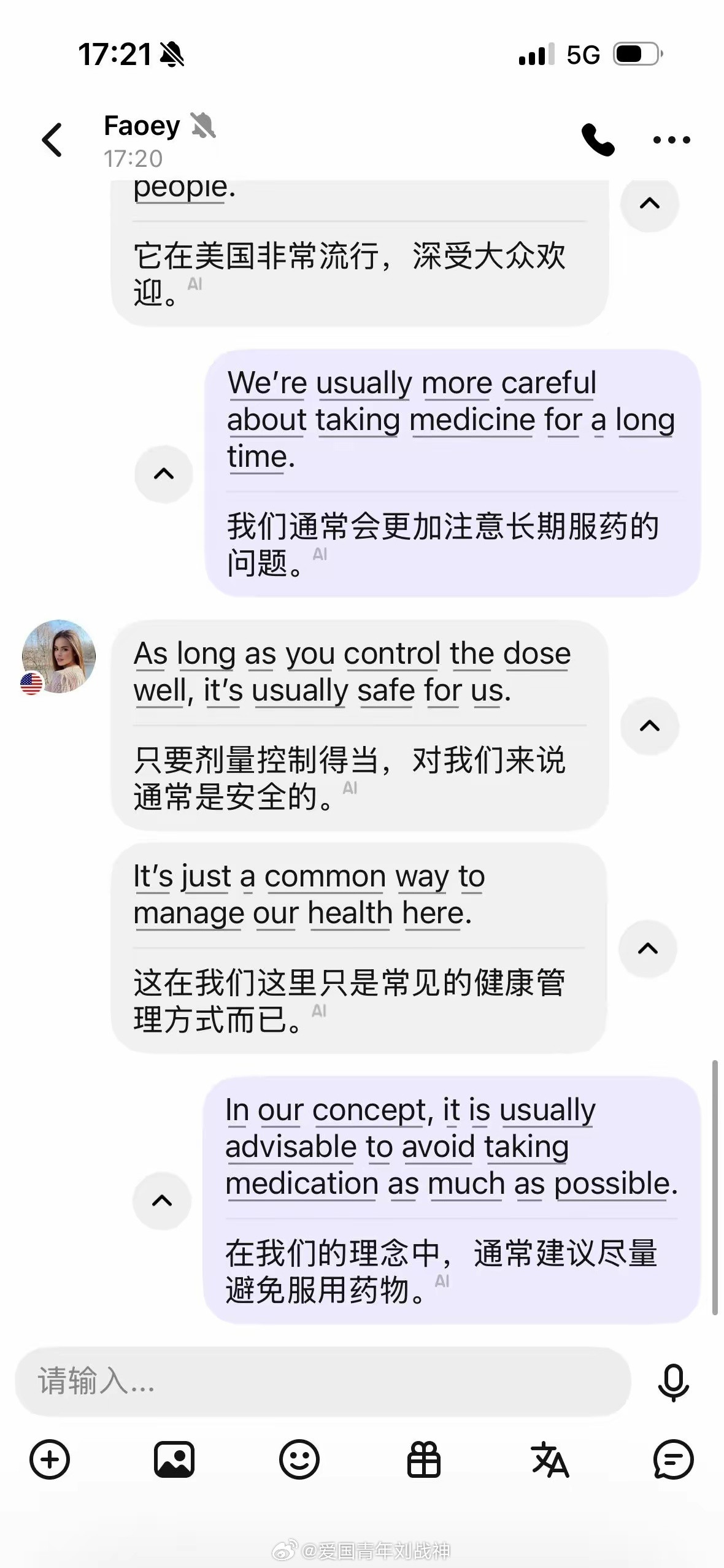Go back to the chat list
The image size is (724, 1568).
52,140
